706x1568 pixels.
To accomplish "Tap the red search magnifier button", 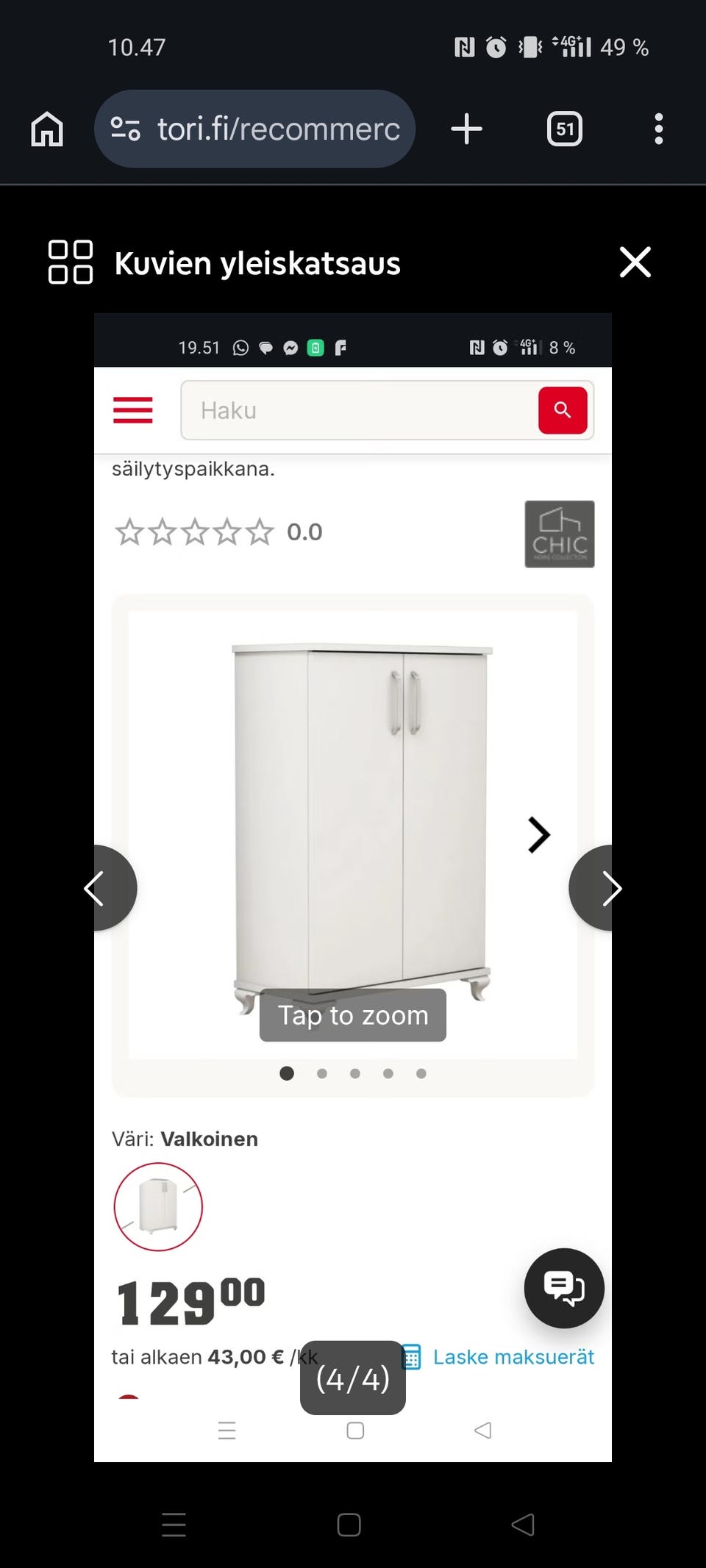I will (x=562, y=410).
